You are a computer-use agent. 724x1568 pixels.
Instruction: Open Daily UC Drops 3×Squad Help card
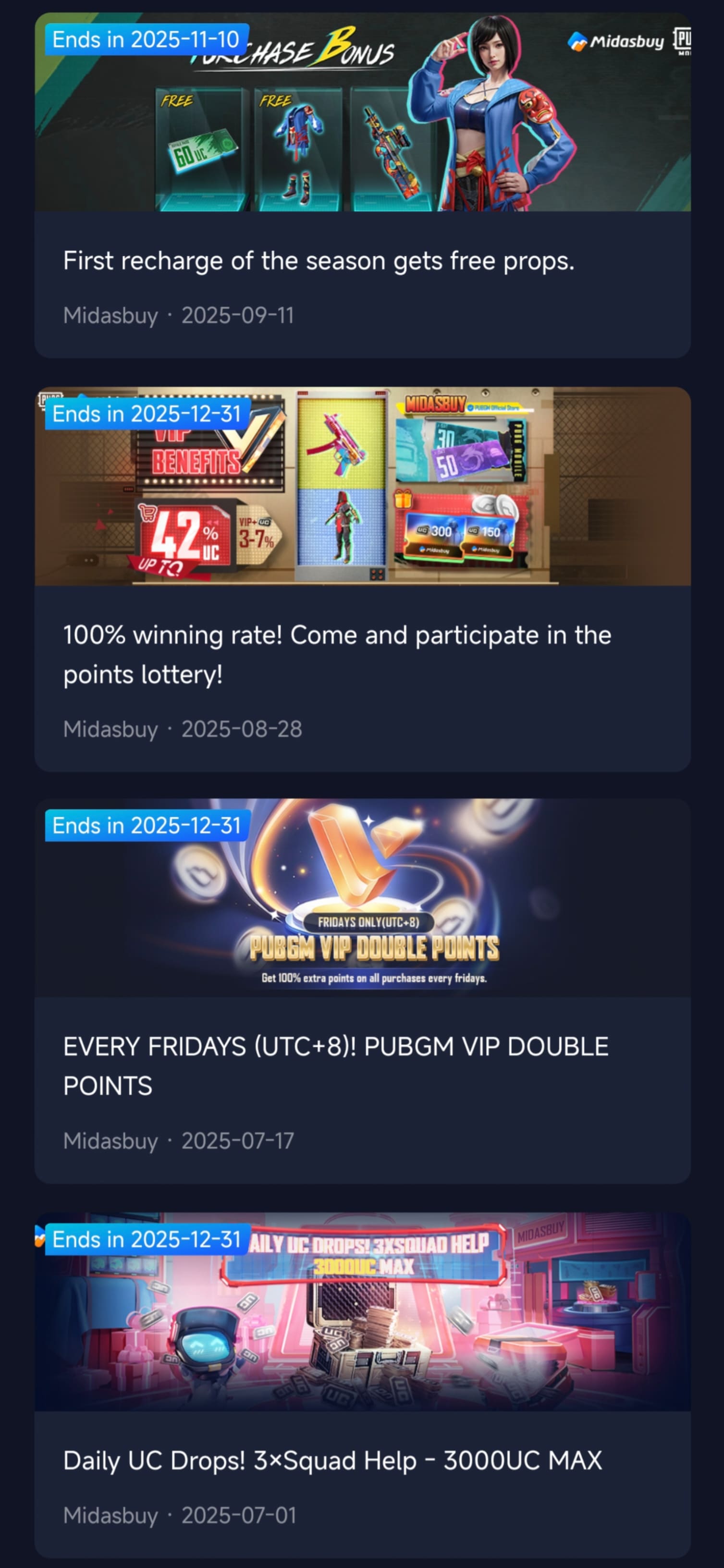click(x=332, y=1460)
